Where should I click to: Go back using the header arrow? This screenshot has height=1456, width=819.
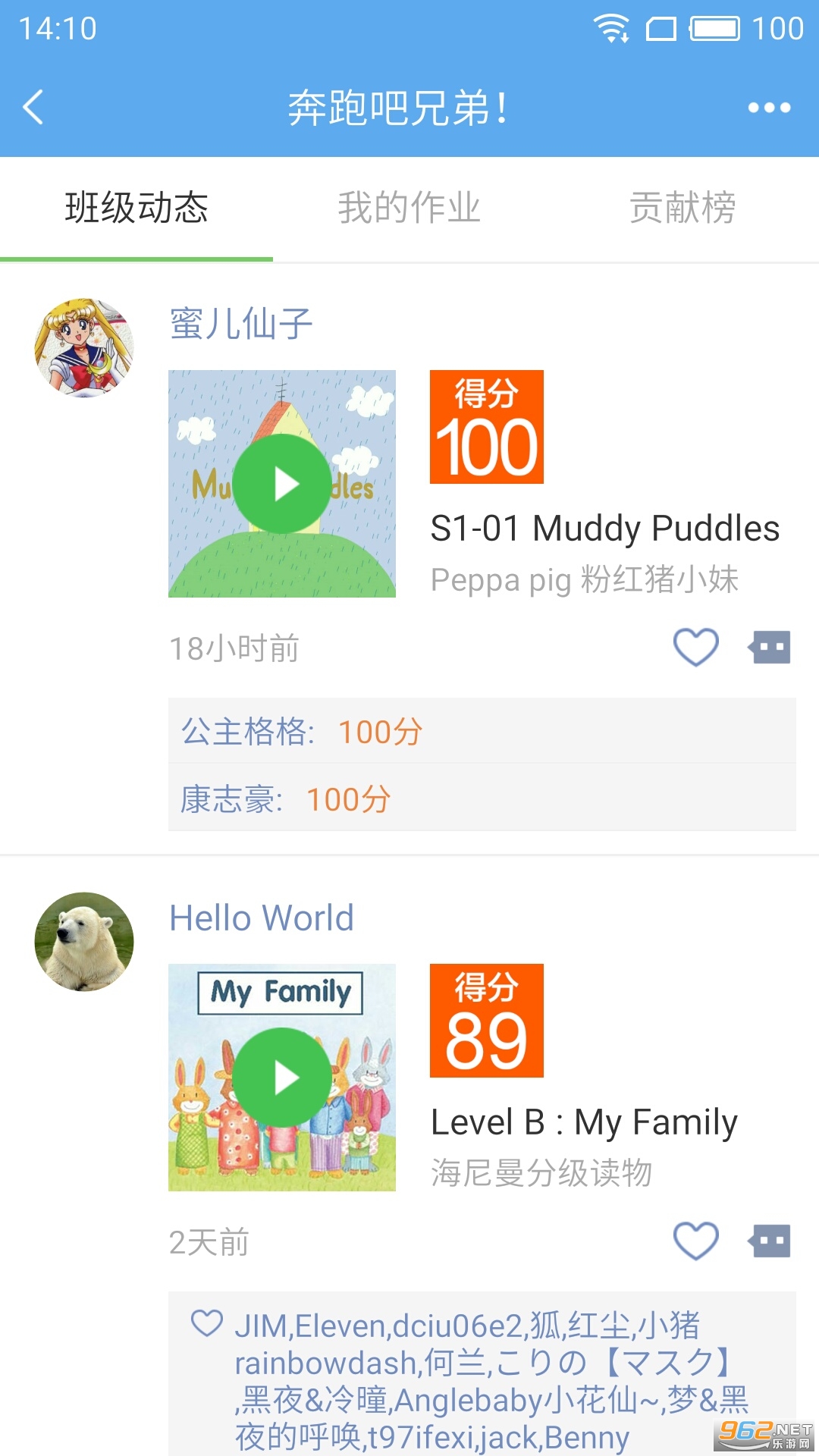coord(33,107)
